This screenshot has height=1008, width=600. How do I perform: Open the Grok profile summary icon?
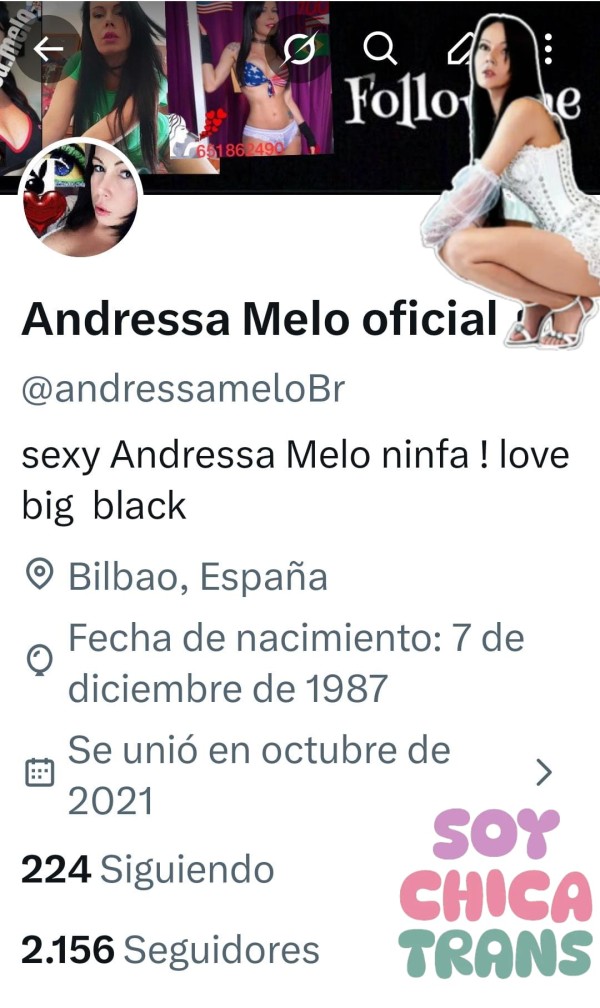tap(299, 48)
